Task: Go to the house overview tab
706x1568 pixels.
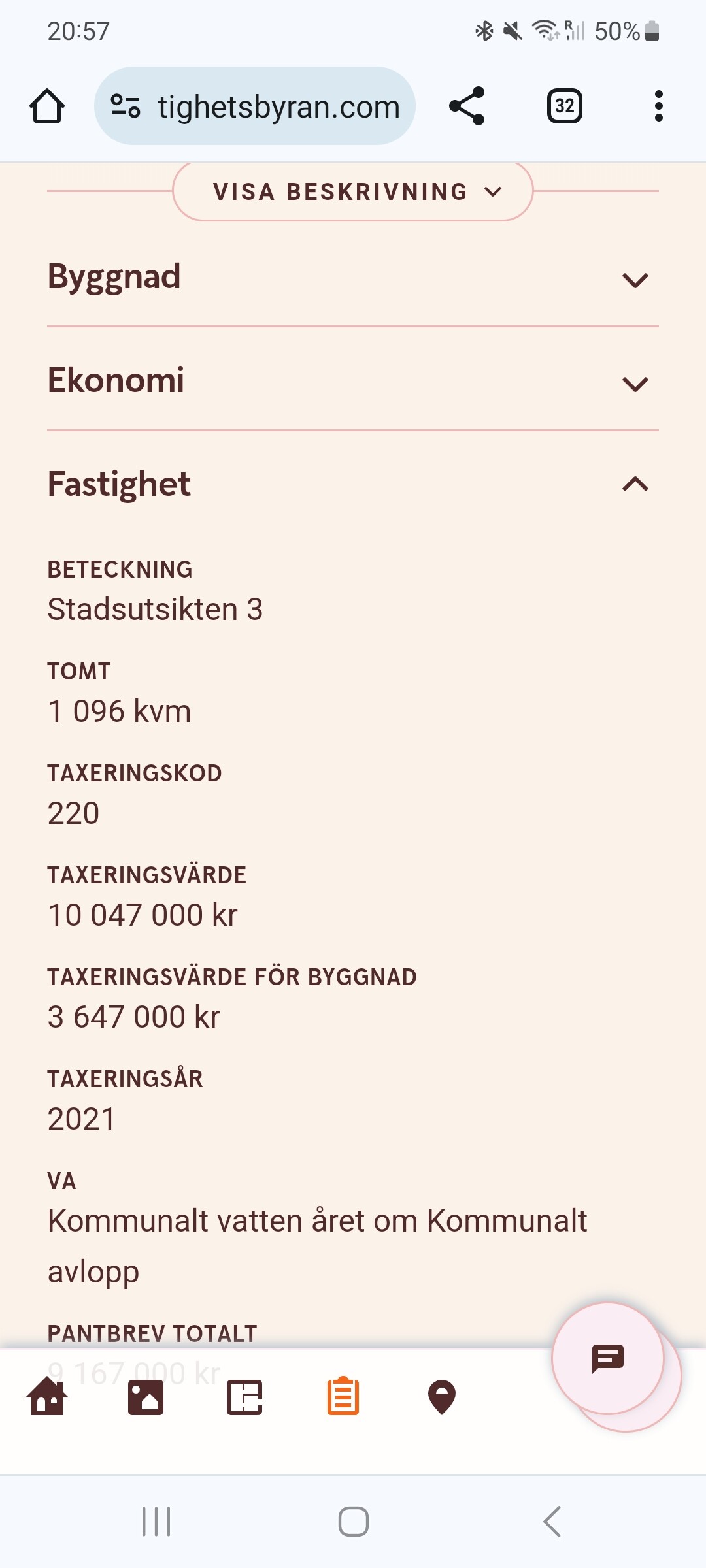Action: pos(47,1397)
